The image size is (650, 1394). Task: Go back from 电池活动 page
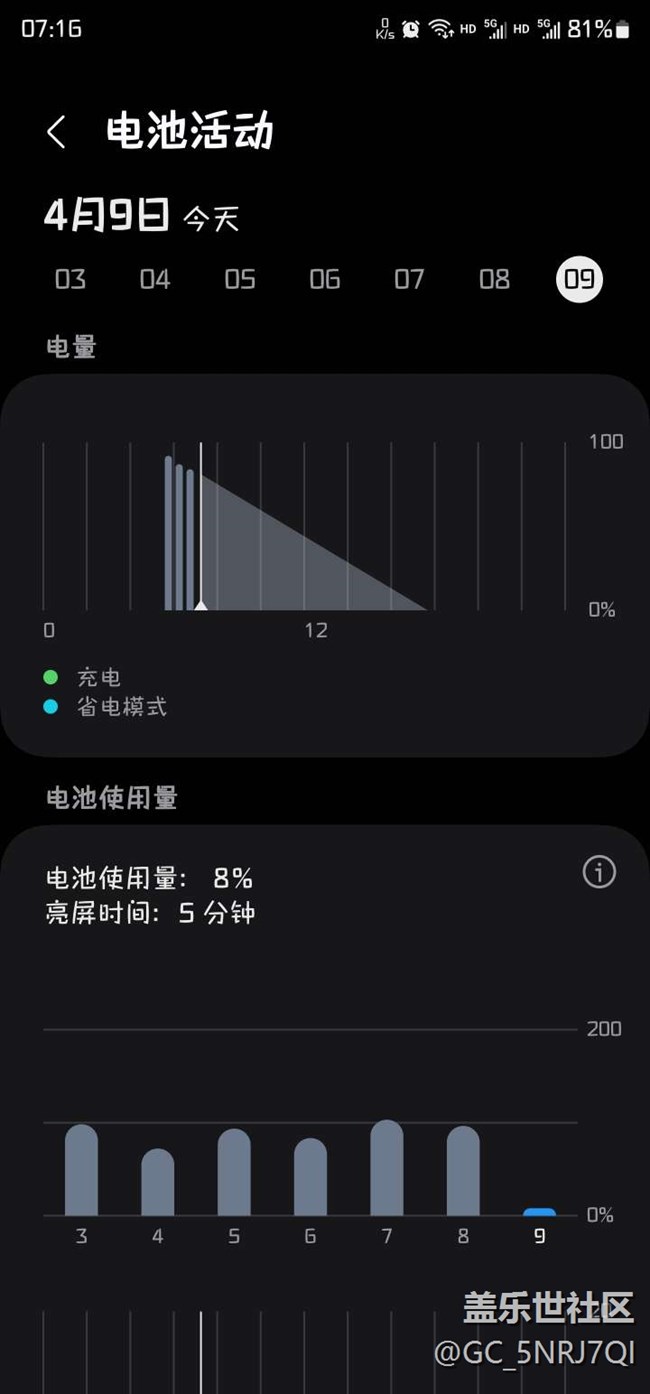coord(57,132)
